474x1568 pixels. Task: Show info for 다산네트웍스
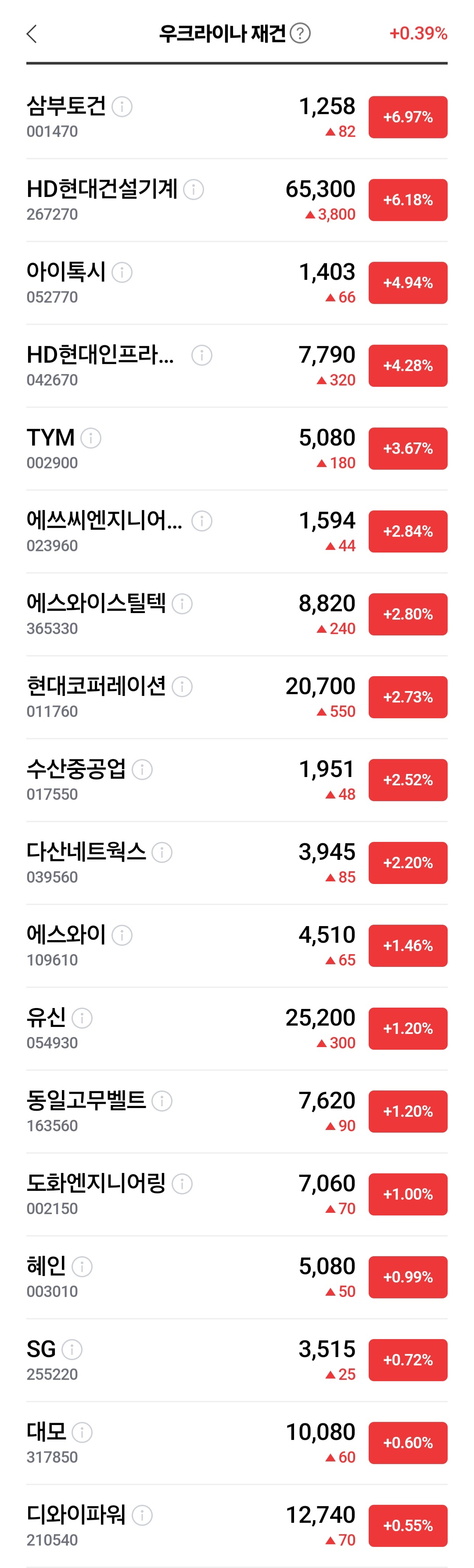point(162,852)
